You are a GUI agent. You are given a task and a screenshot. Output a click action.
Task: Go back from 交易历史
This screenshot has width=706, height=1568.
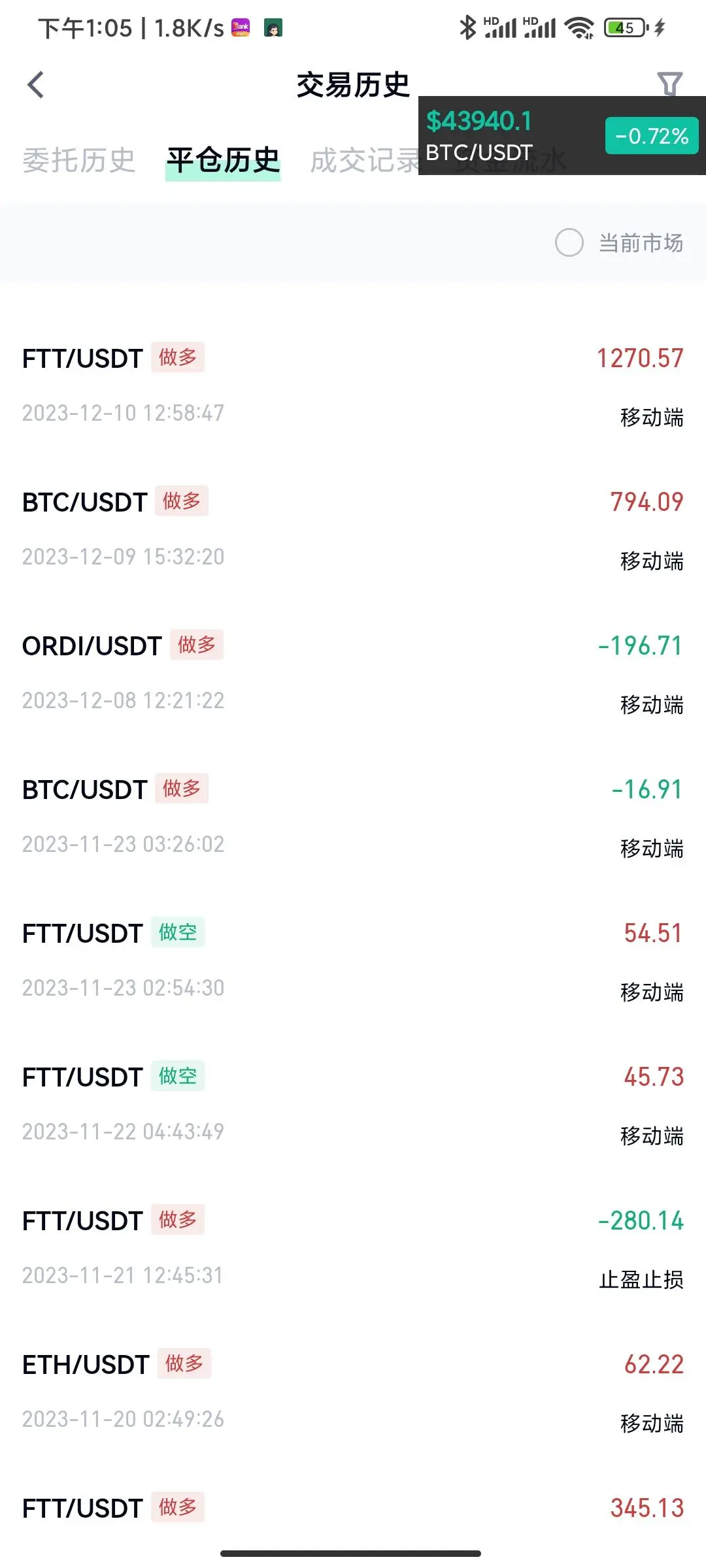pos(37,85)
